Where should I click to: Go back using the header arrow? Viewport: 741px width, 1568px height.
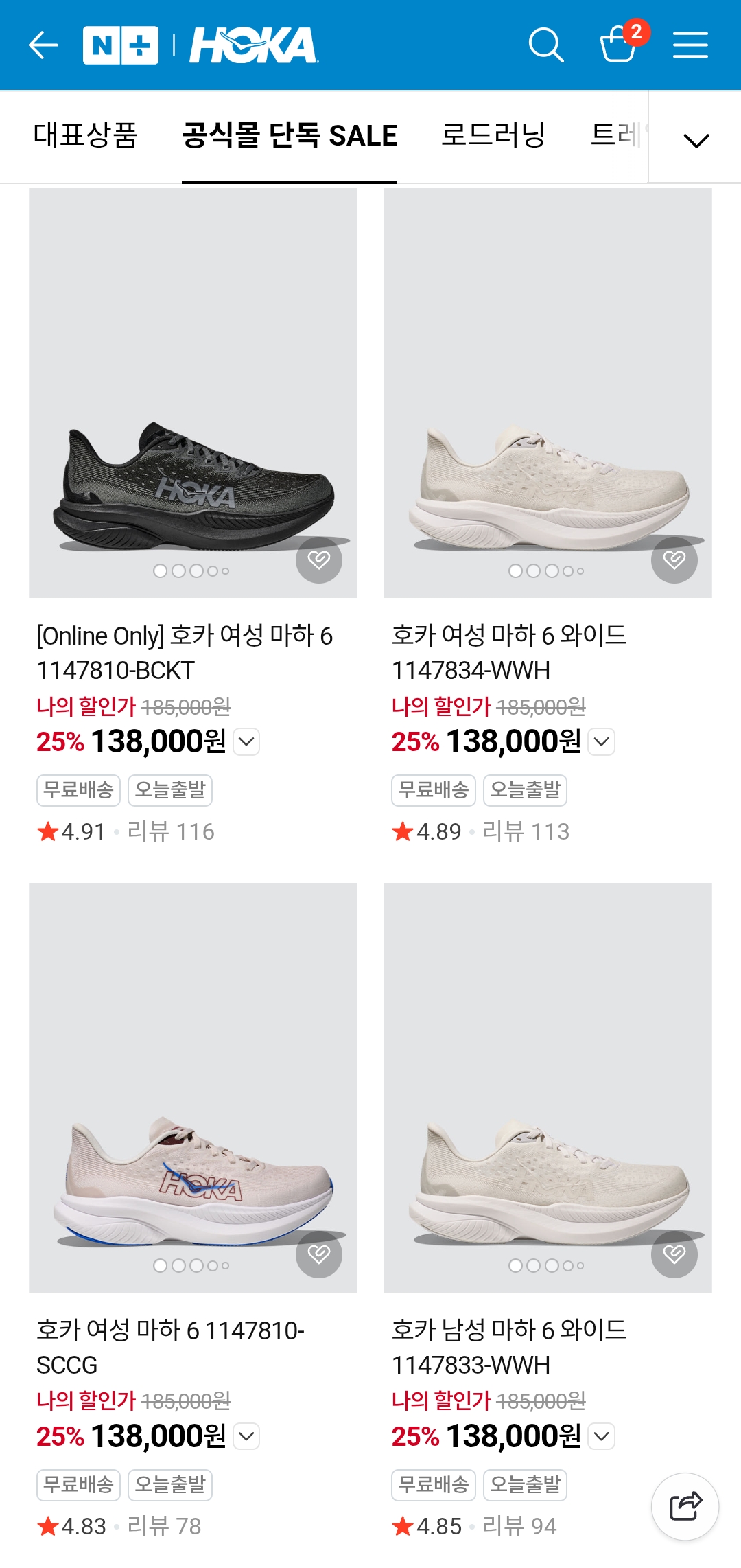tap(43, 45)
